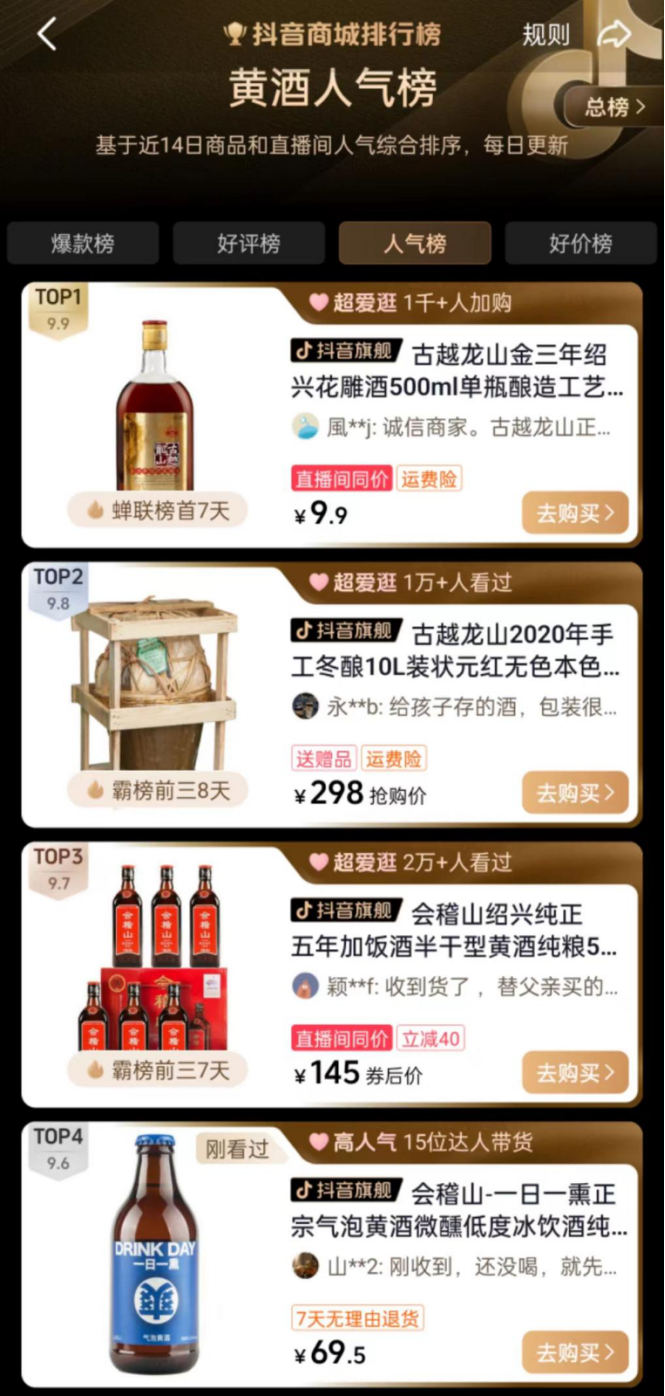Open the 规则 rules link
Viewport: 665px width, 1396px height.
[545, 35]
